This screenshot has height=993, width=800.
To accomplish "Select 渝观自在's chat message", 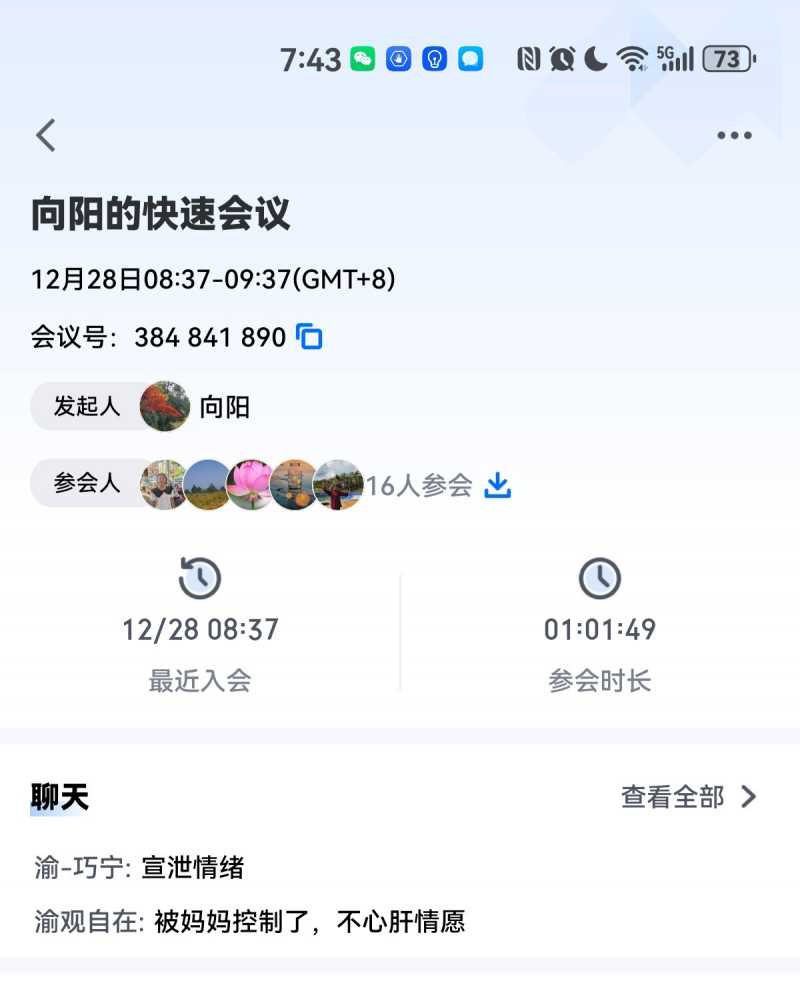I will click(247, 924).
